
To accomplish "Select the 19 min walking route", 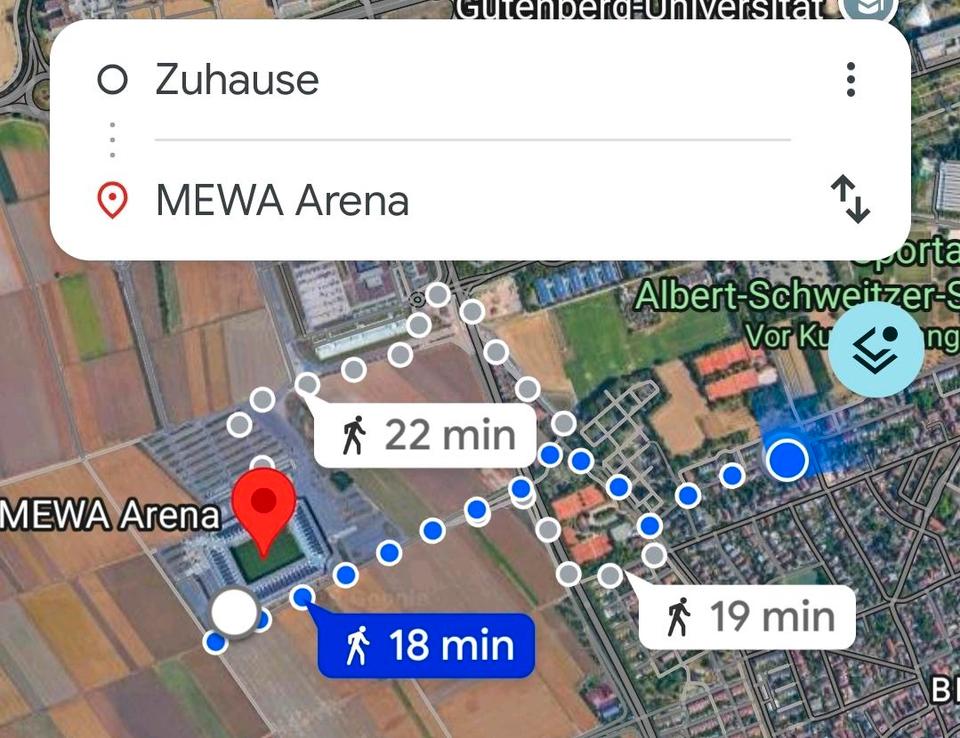I will [x=750, y=618].
